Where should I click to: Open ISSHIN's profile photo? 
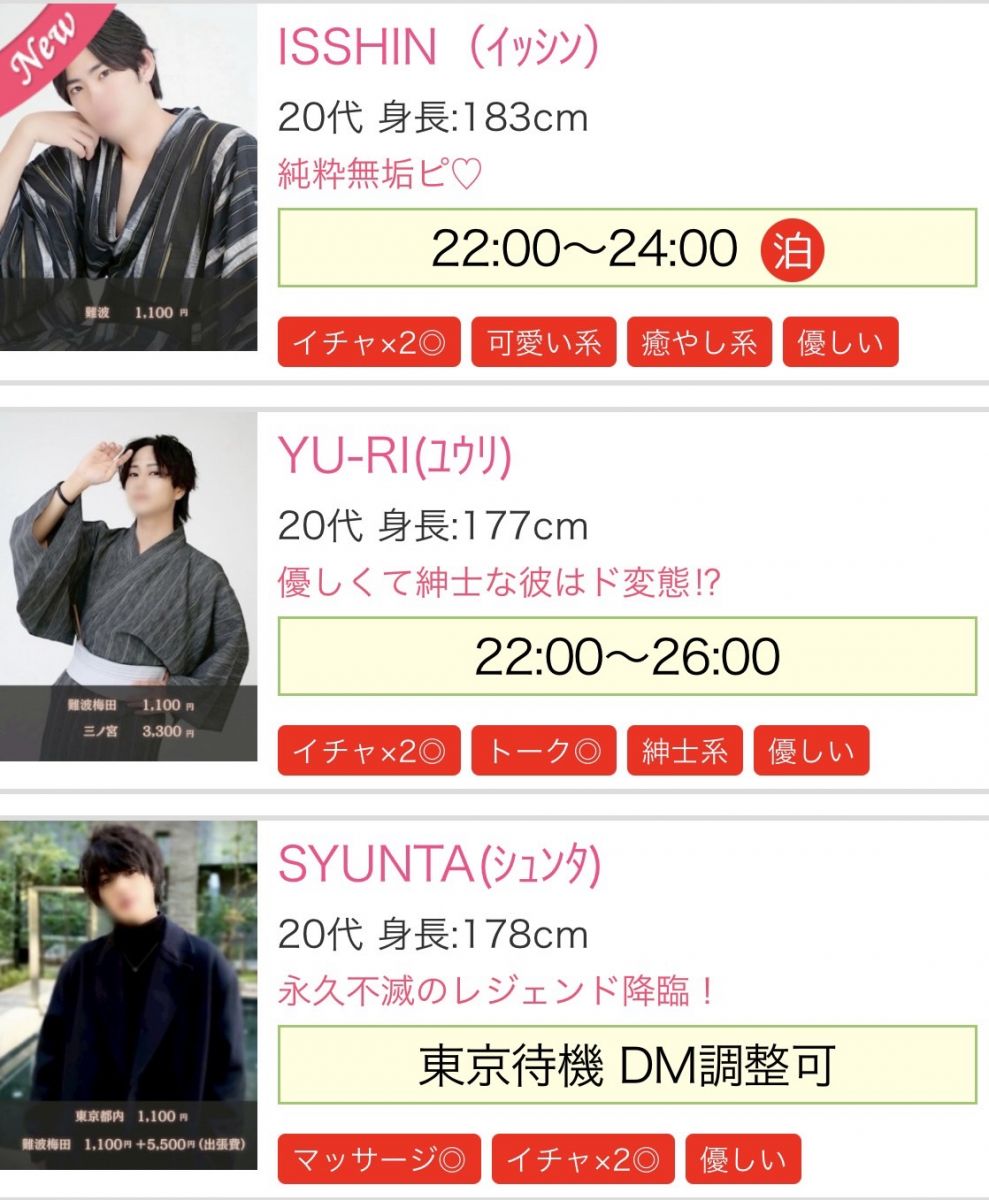click(x=128, y=178)
